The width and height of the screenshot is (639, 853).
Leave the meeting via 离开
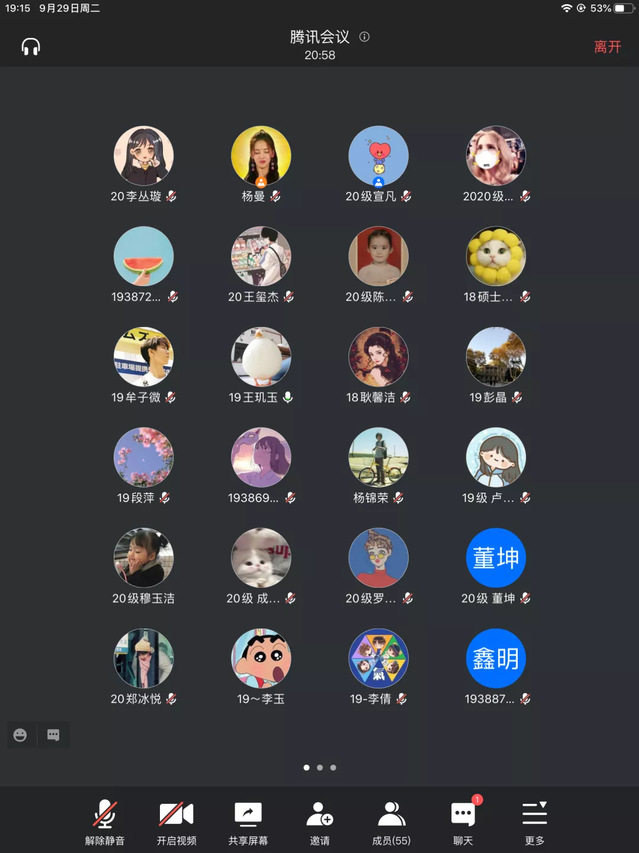(607, 46)
